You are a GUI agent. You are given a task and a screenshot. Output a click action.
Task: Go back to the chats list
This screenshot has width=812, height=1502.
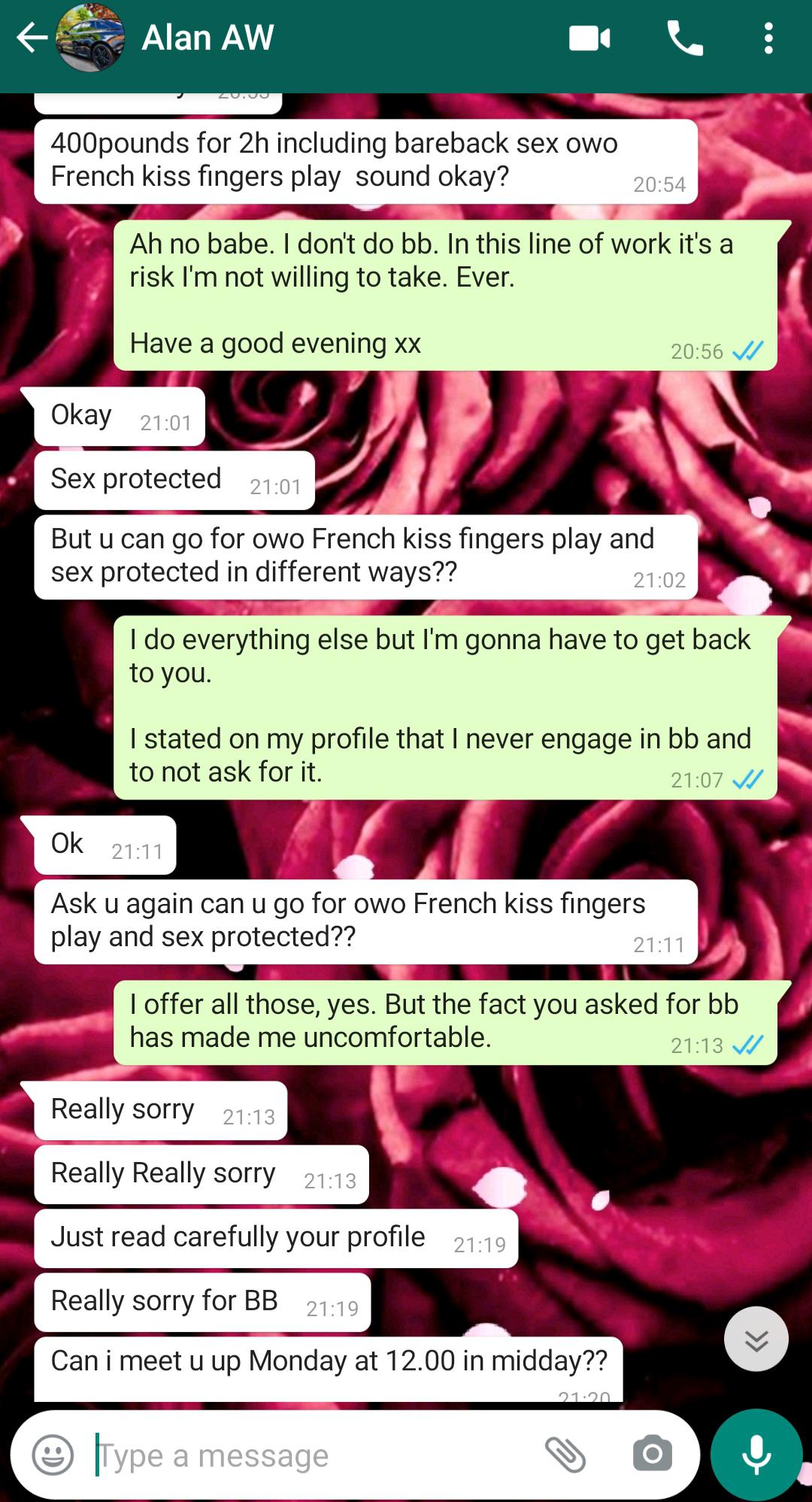tap(32, 38)
